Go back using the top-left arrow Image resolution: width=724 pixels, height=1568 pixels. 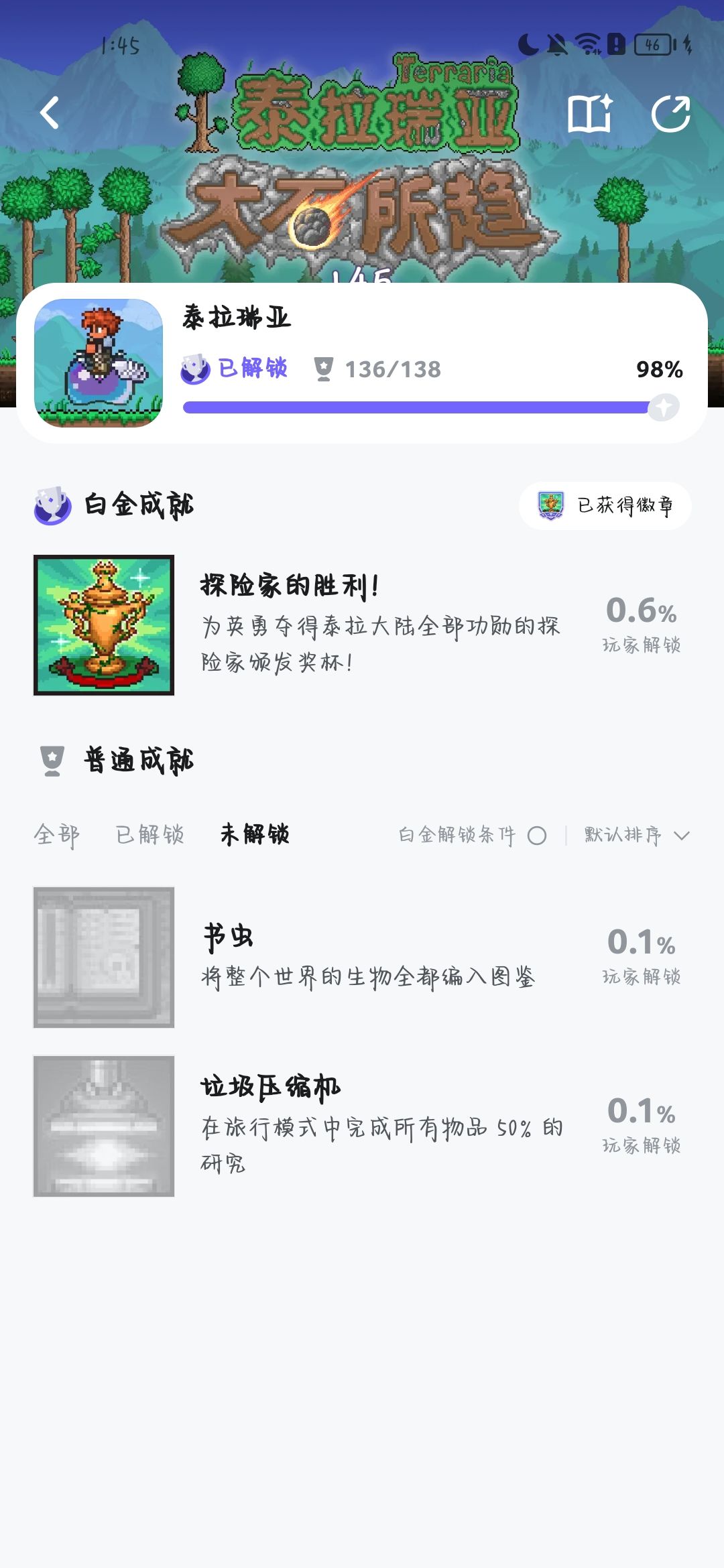[50, 113]
